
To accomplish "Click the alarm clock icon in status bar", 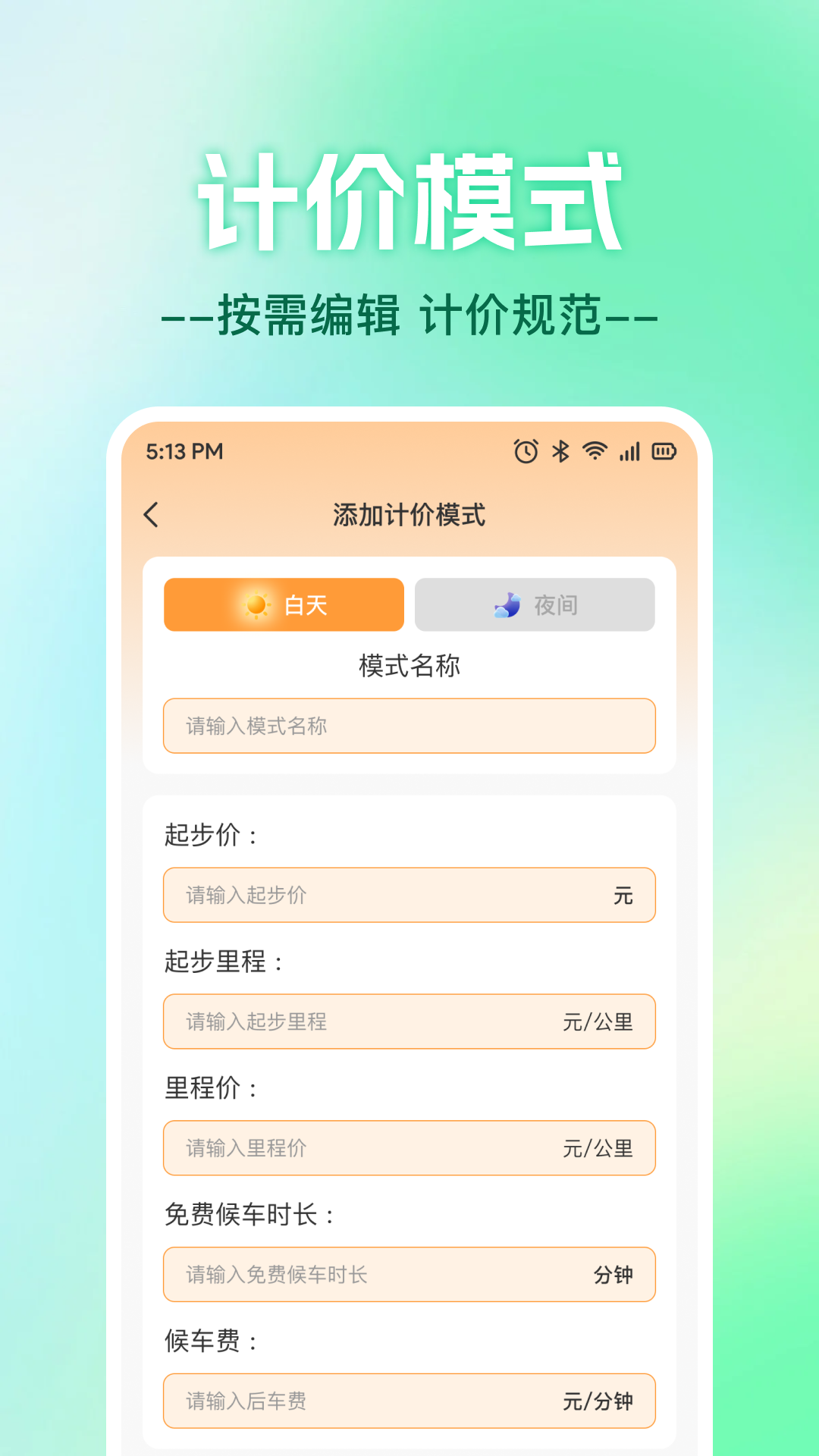I will (525, 450).
